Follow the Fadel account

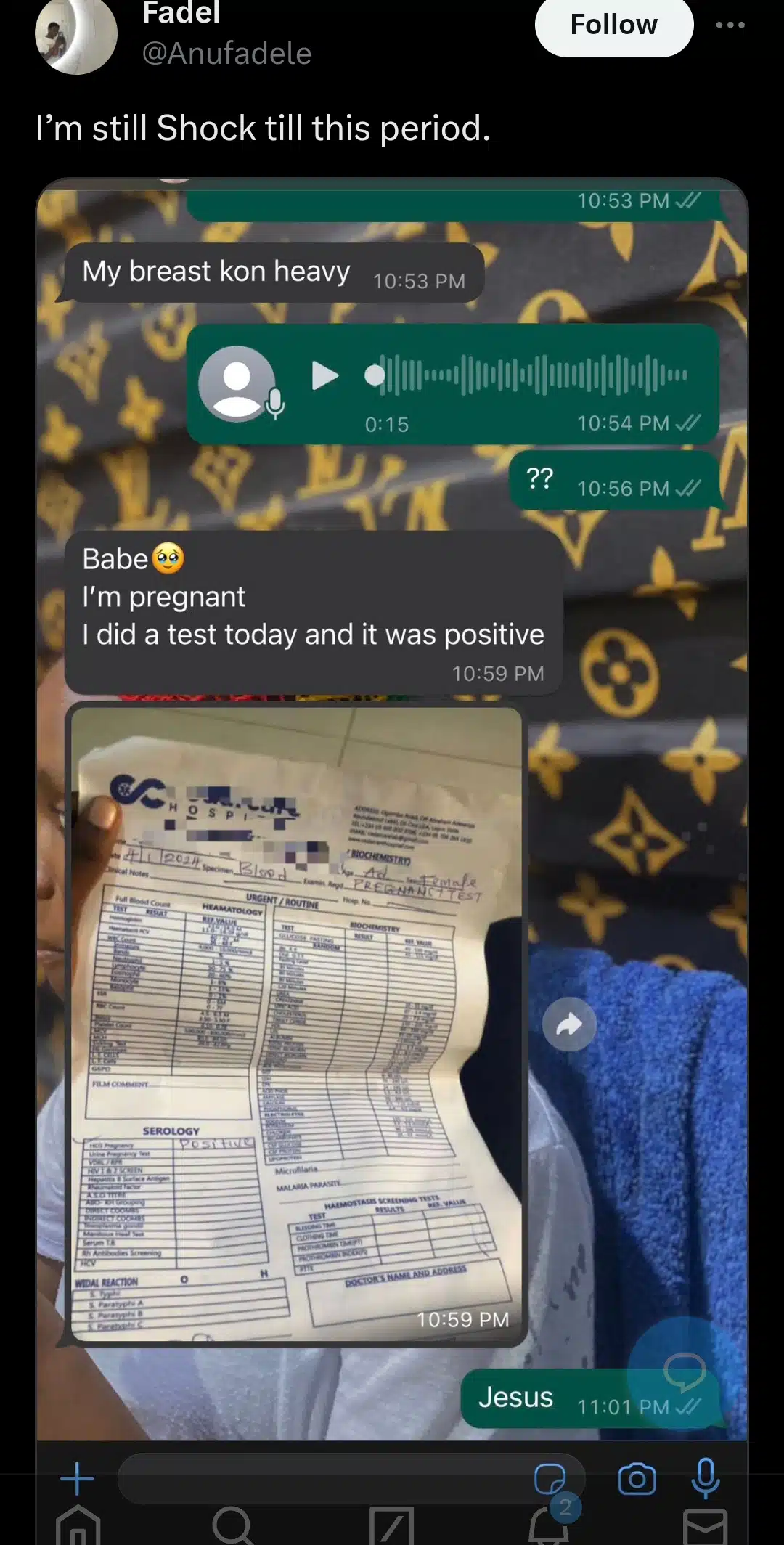pyautogui.click(x=613, y=25)
